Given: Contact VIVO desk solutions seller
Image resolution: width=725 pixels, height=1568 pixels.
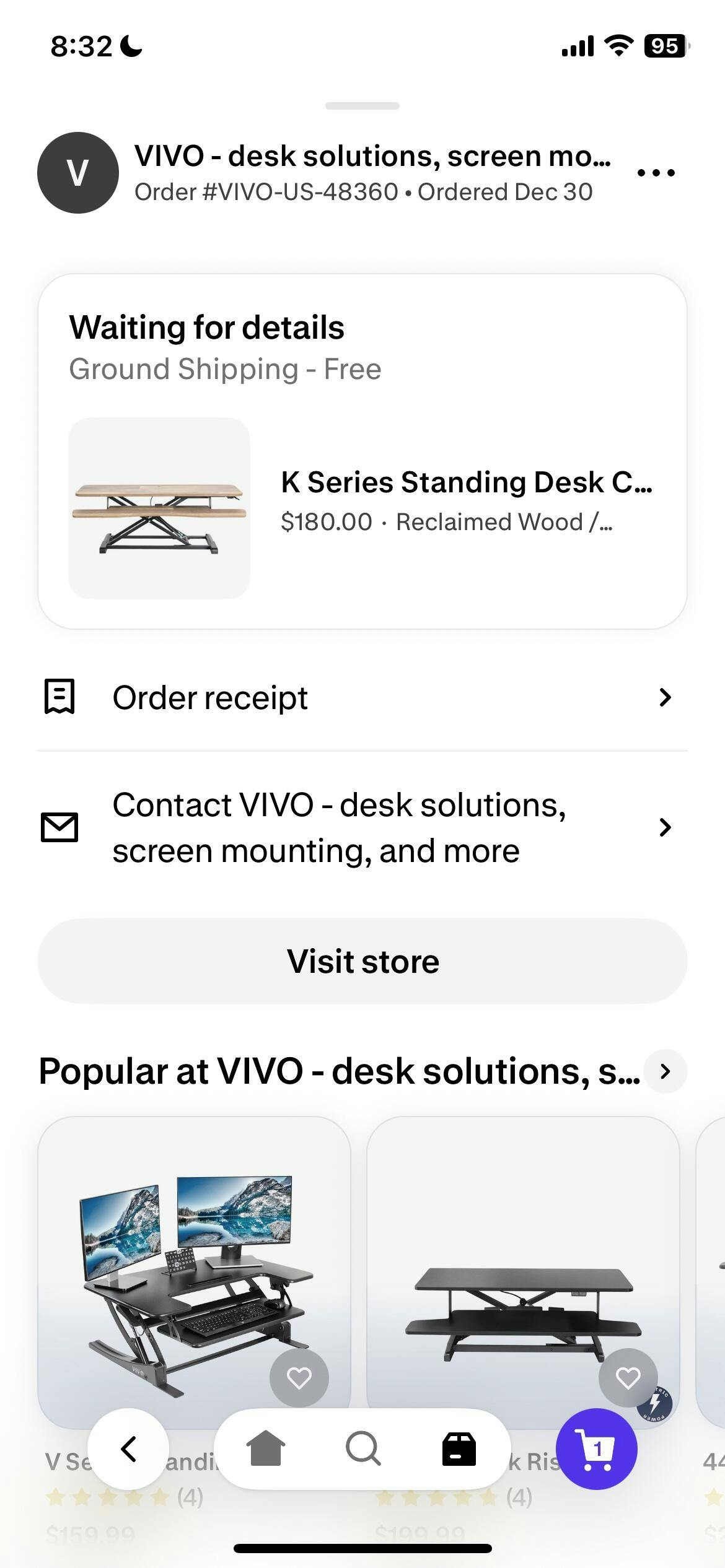Looking at the screenshot, I should click(362, 827).
